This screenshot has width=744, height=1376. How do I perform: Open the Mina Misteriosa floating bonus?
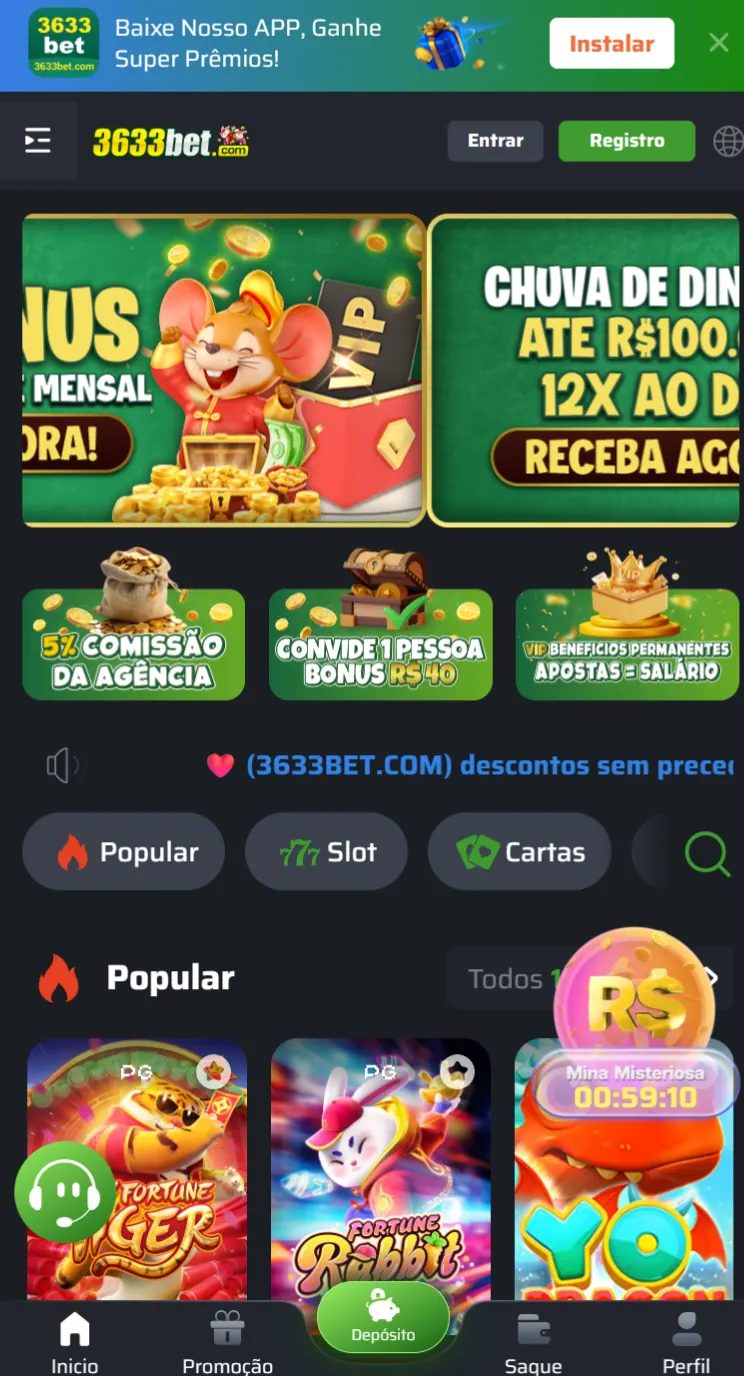click(x=635, y=1030)
